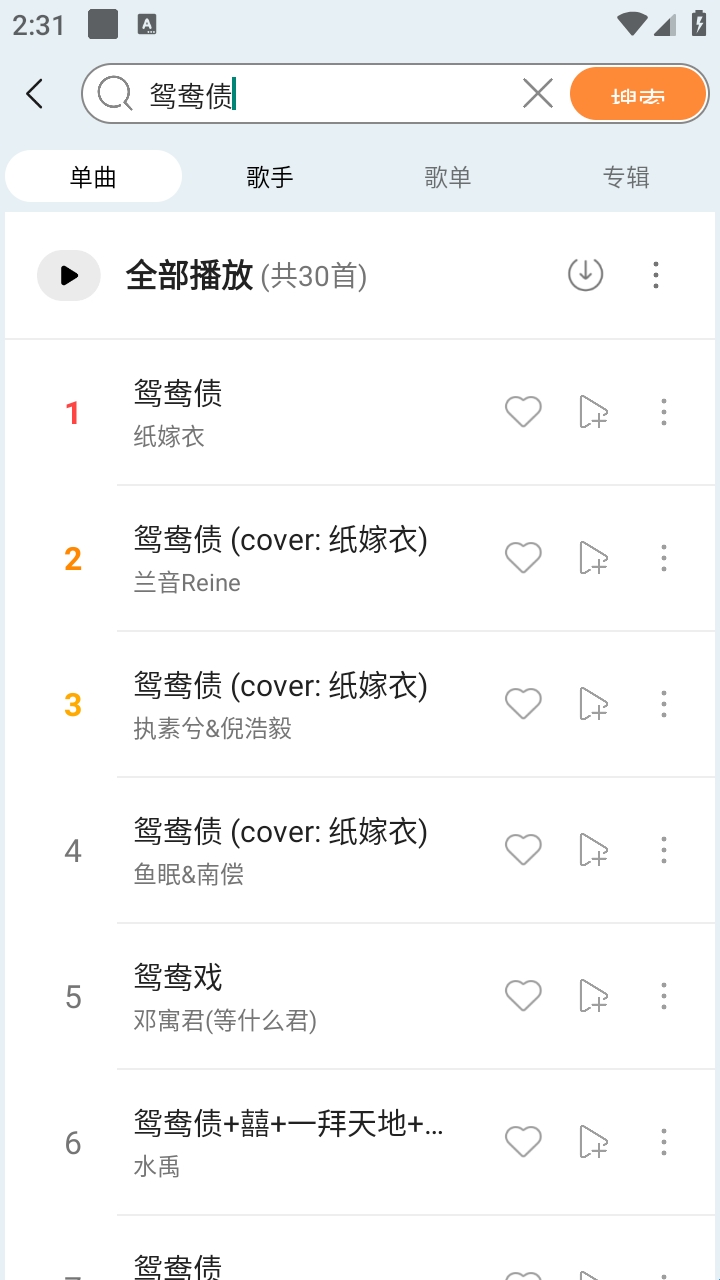
Task: Open more options for 执素兮&倪浩毅 cover
Action: tap(664, 704)
